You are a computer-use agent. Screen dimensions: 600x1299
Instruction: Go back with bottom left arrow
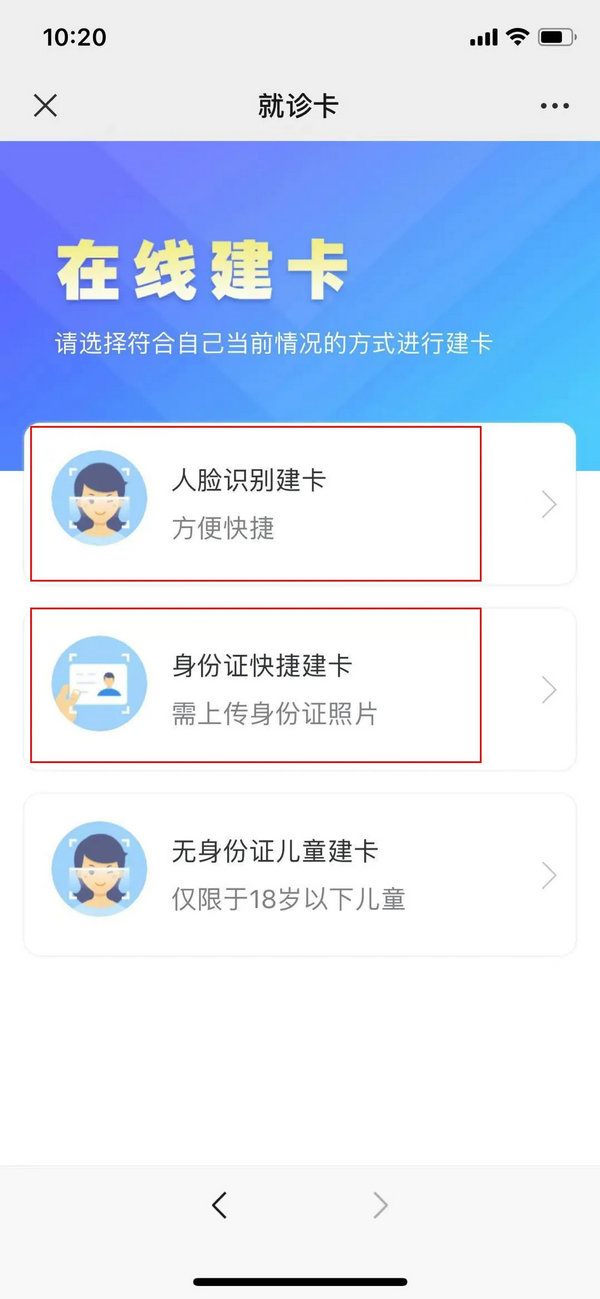[x=220, y=1205]
